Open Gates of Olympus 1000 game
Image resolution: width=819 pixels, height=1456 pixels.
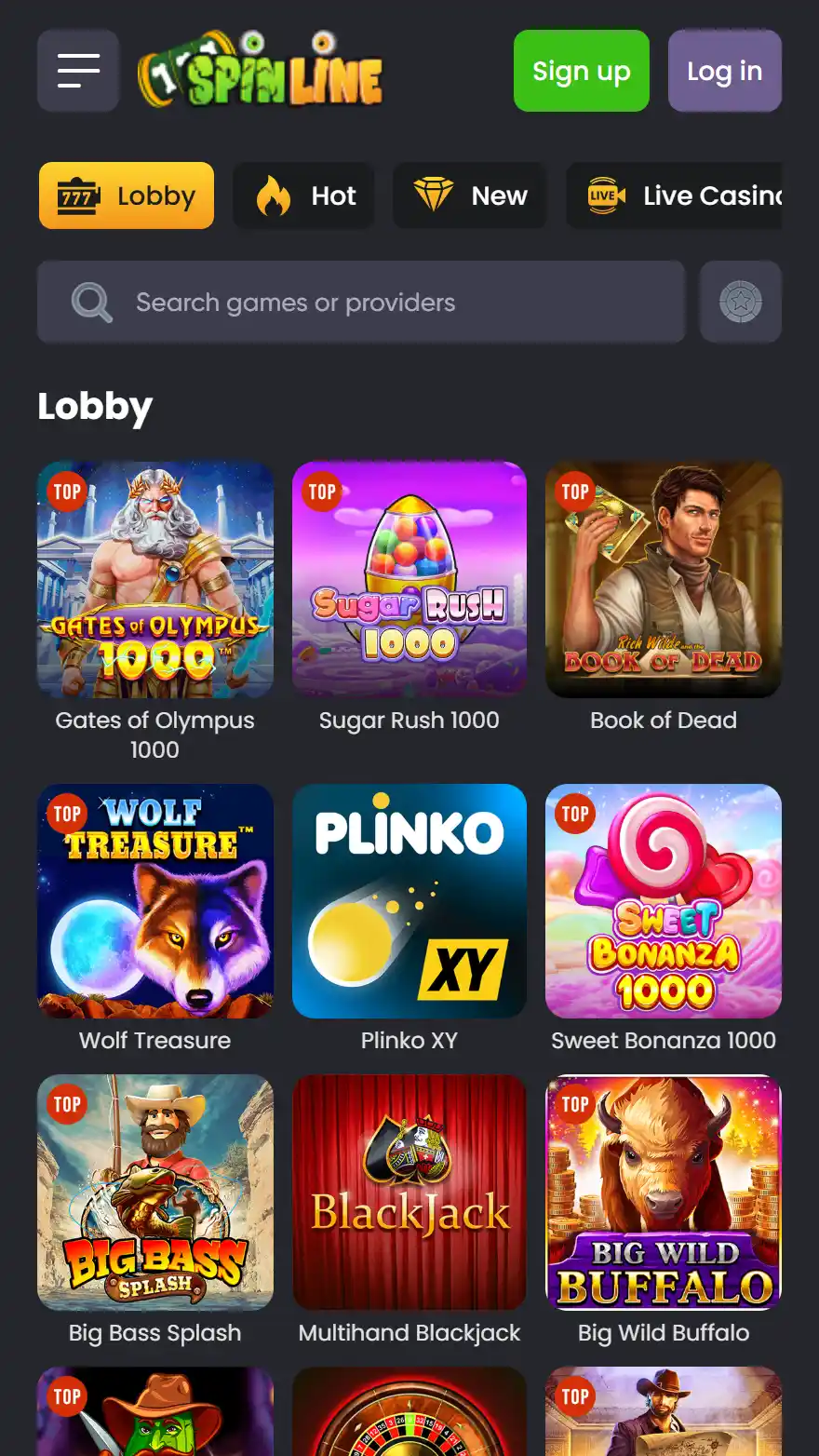(x=155, y=580)
